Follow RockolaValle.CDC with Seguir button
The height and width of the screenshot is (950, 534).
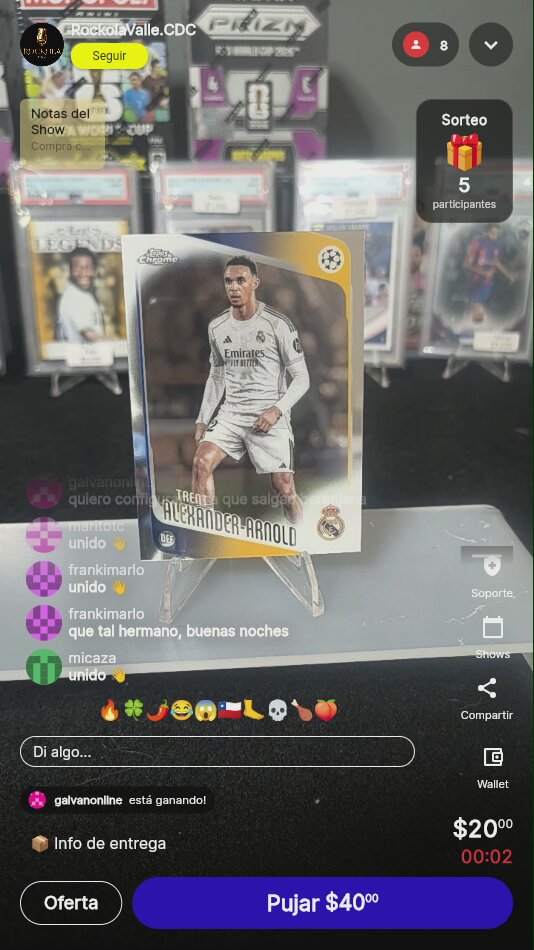pyautogui.click(x=110, y=56)
